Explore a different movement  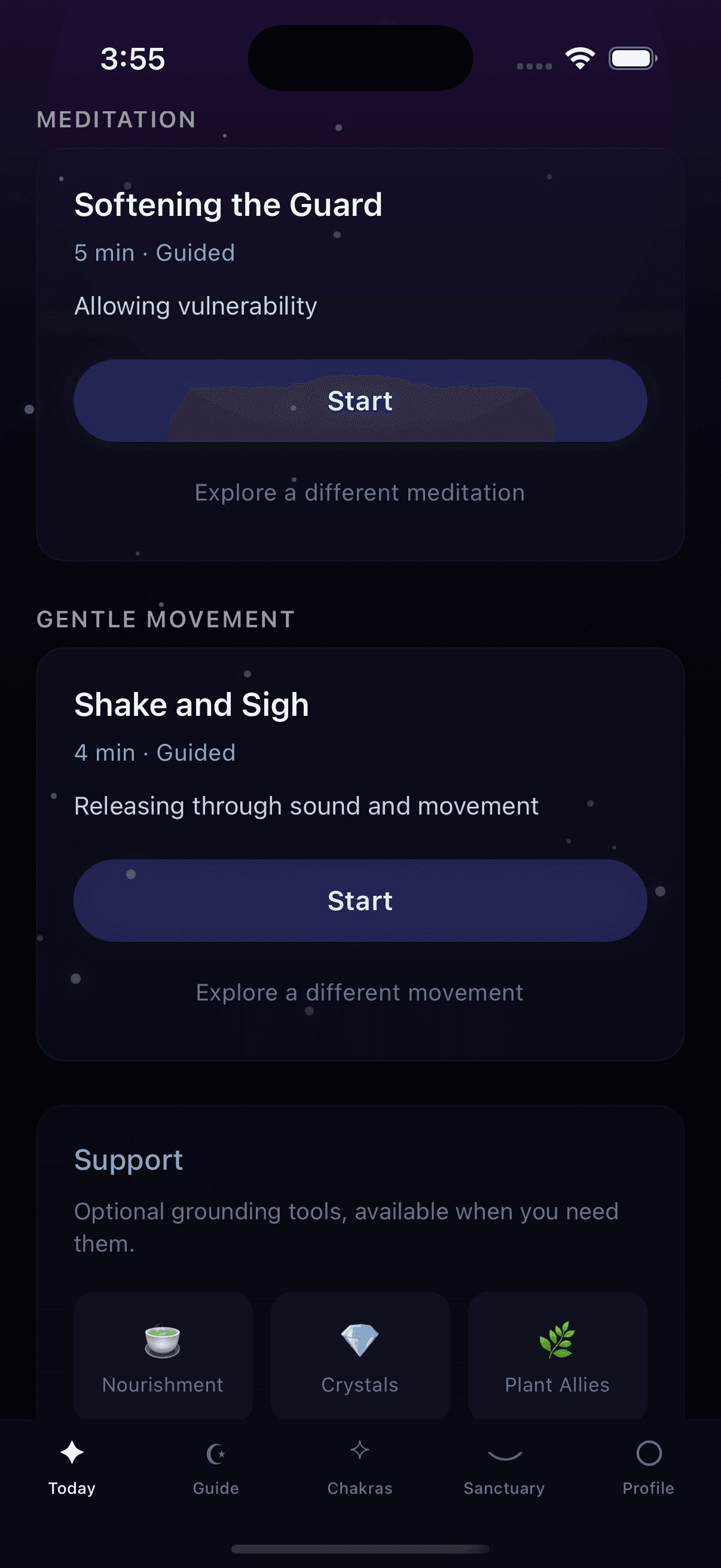pos(359,992)
